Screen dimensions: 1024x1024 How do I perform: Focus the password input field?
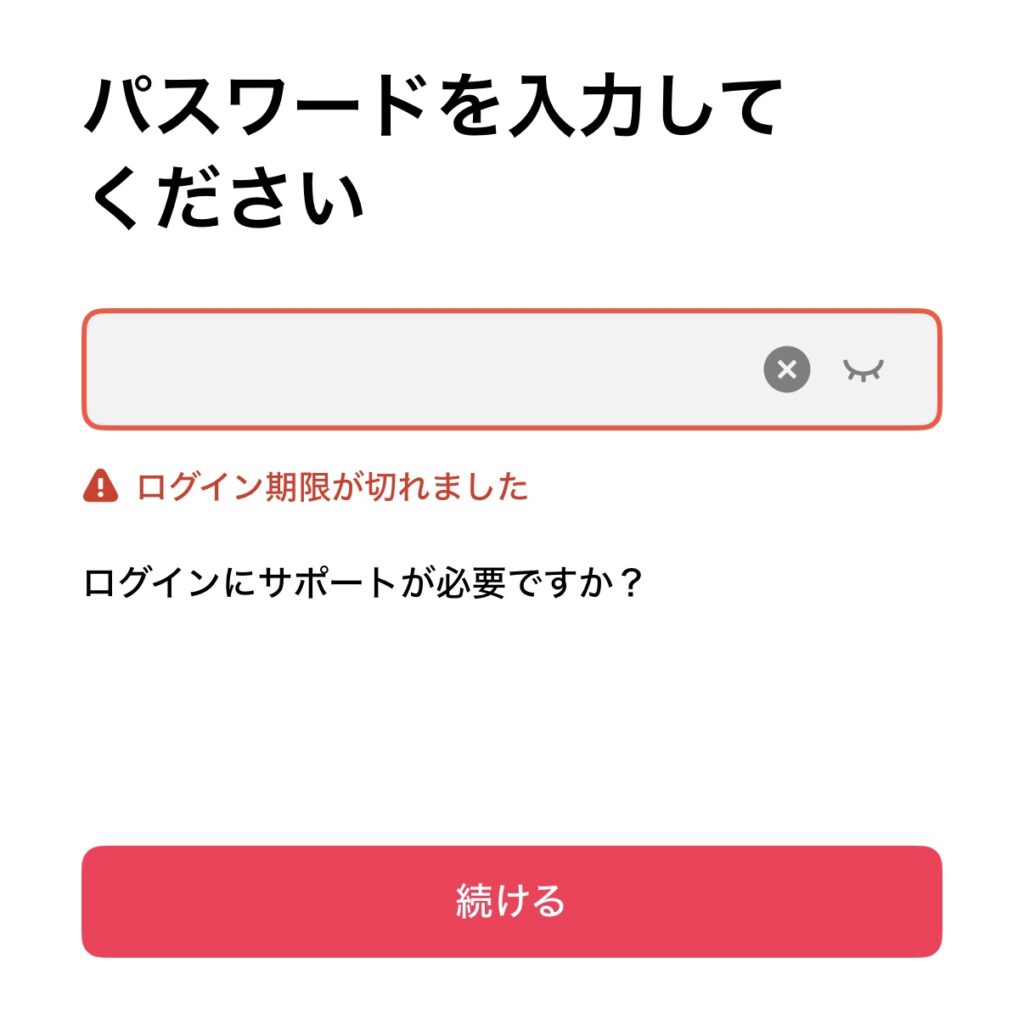420,370
